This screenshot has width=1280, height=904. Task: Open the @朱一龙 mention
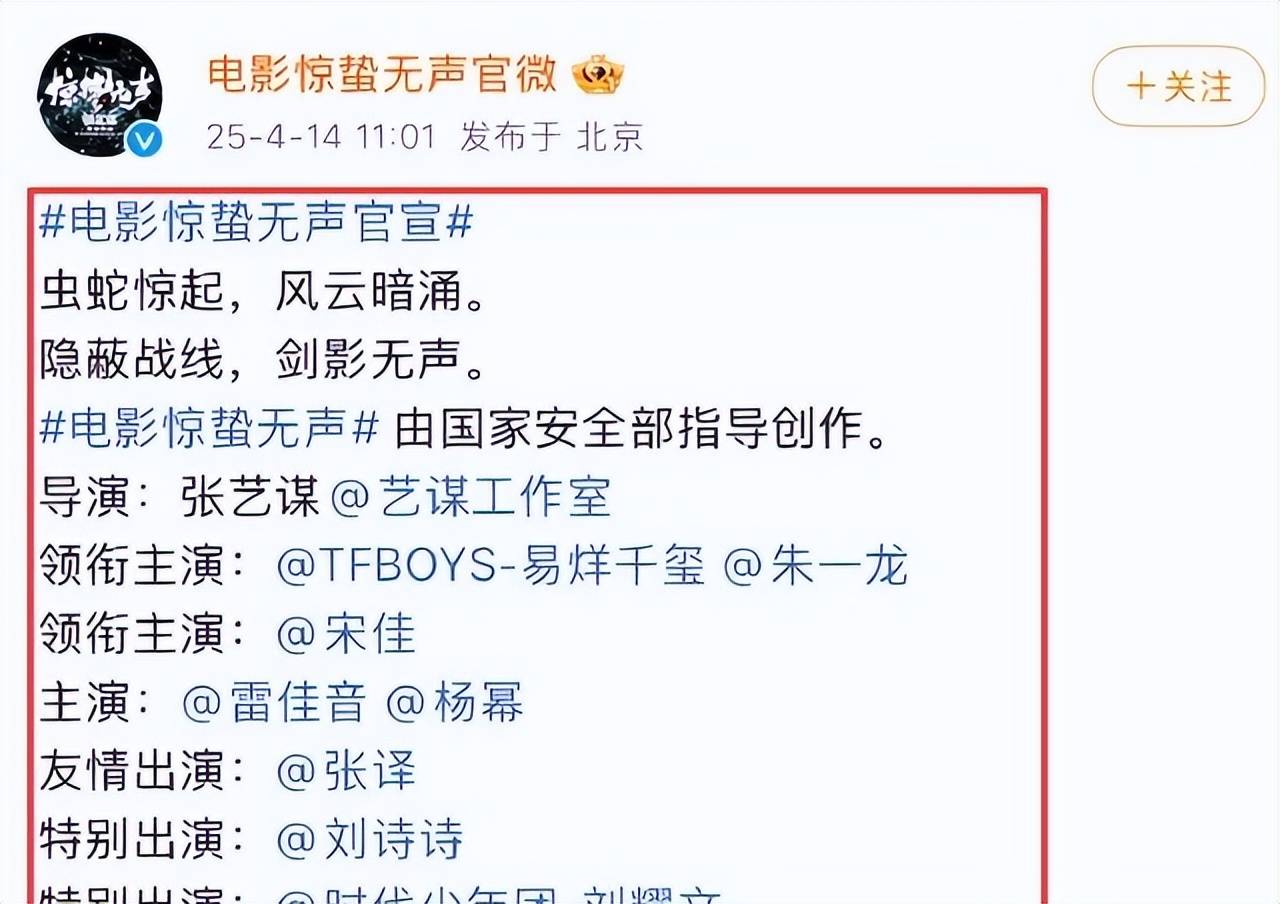point(815,566)
